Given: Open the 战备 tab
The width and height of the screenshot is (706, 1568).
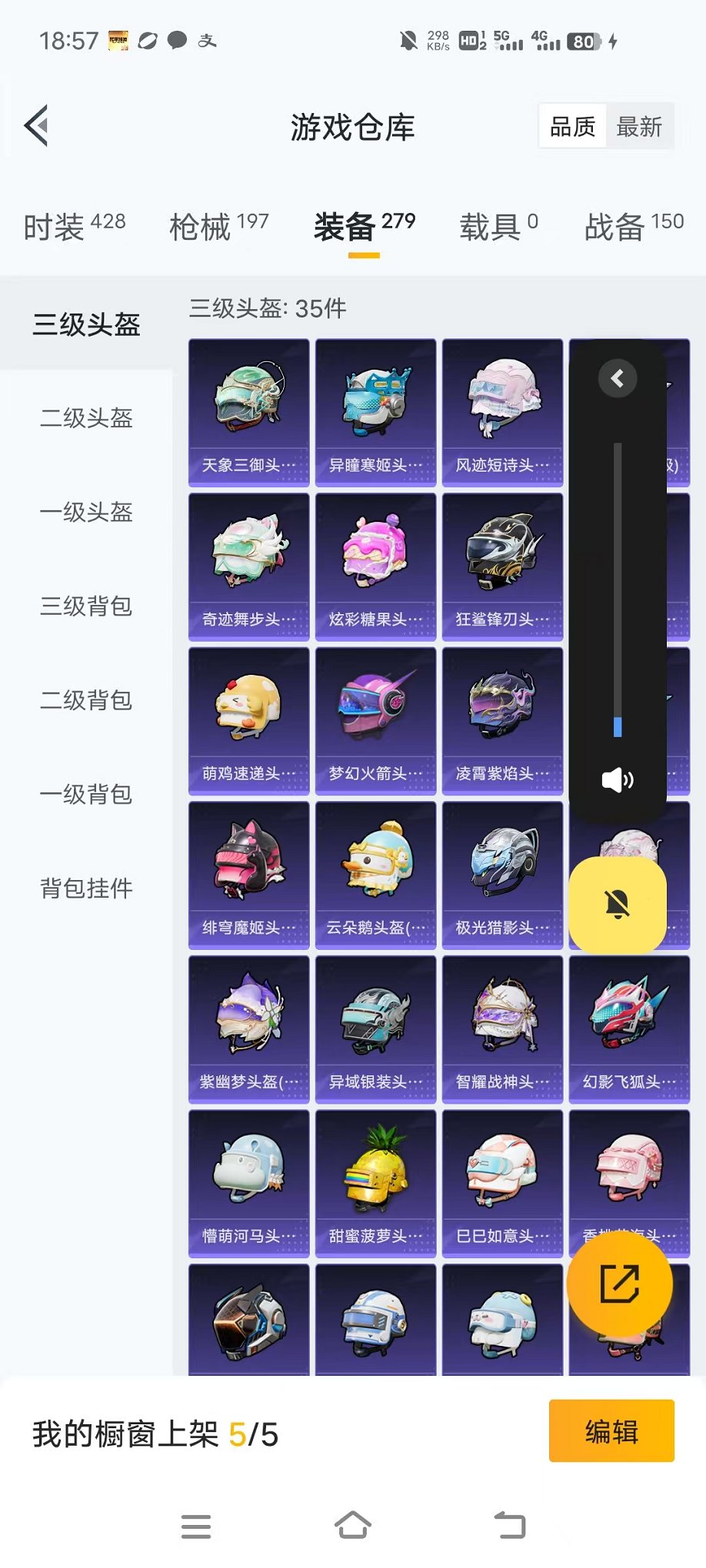Looking at the screenshot, I should (633, 226).
